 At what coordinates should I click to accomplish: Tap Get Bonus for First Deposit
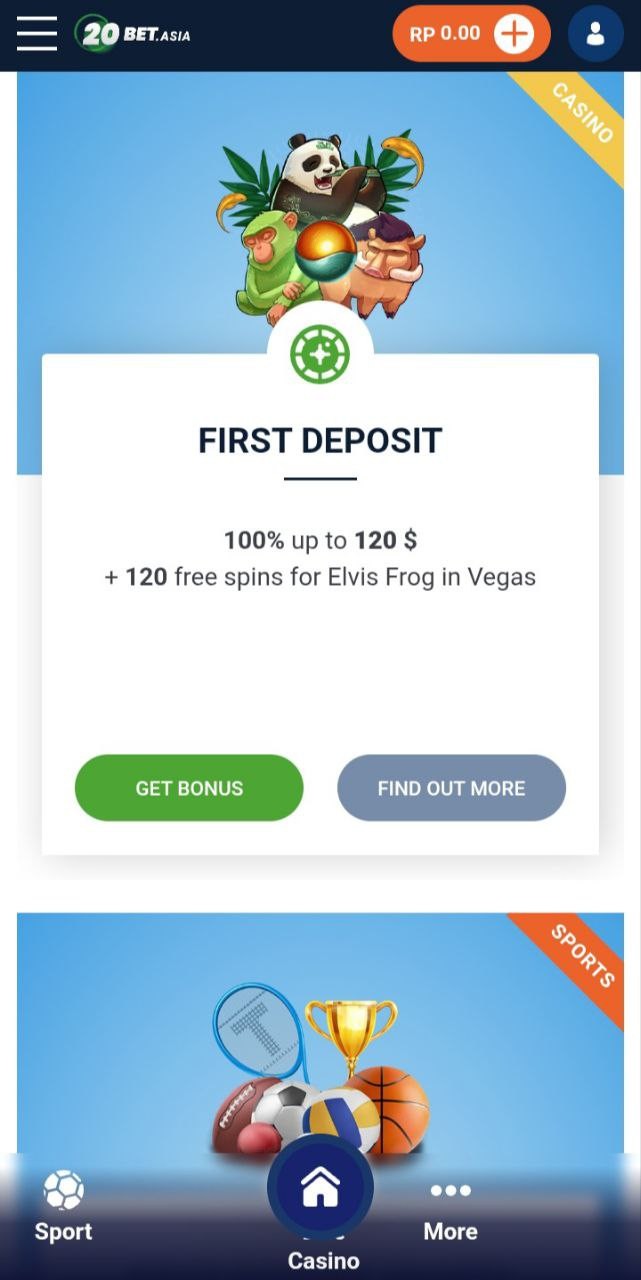[189, 788]
